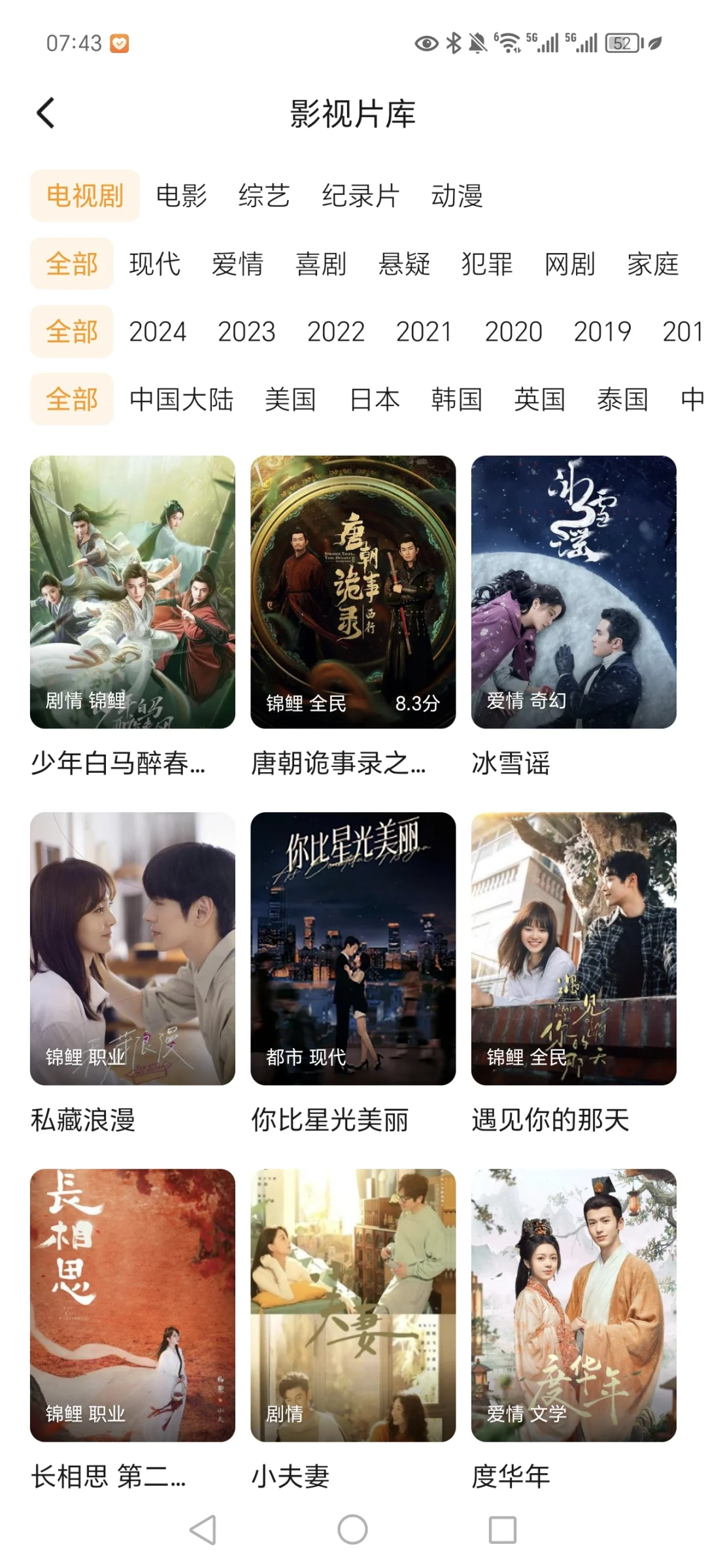The height and width of the screenshot is (1568, 706).
Task: Filter by region 中国大陆
Action: coord(181,399)
